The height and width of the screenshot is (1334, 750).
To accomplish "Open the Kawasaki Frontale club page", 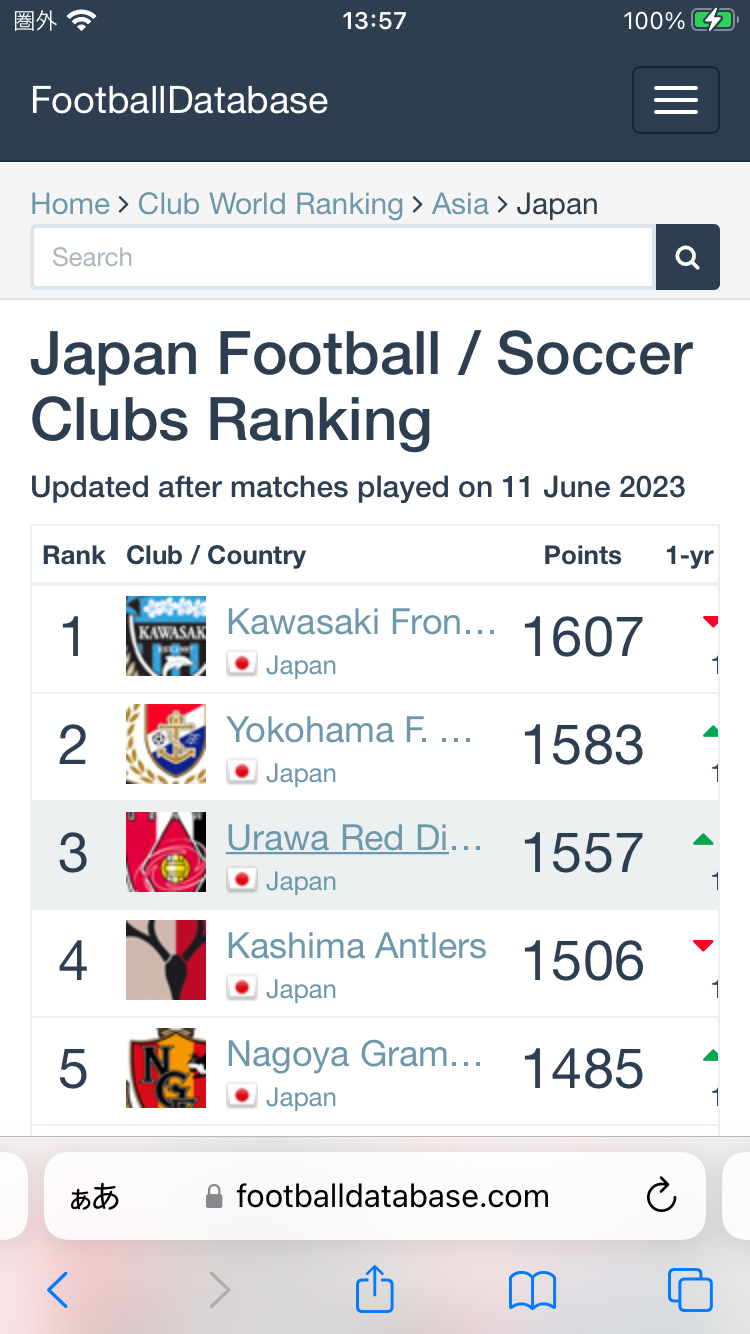I will tap(361, 622).
